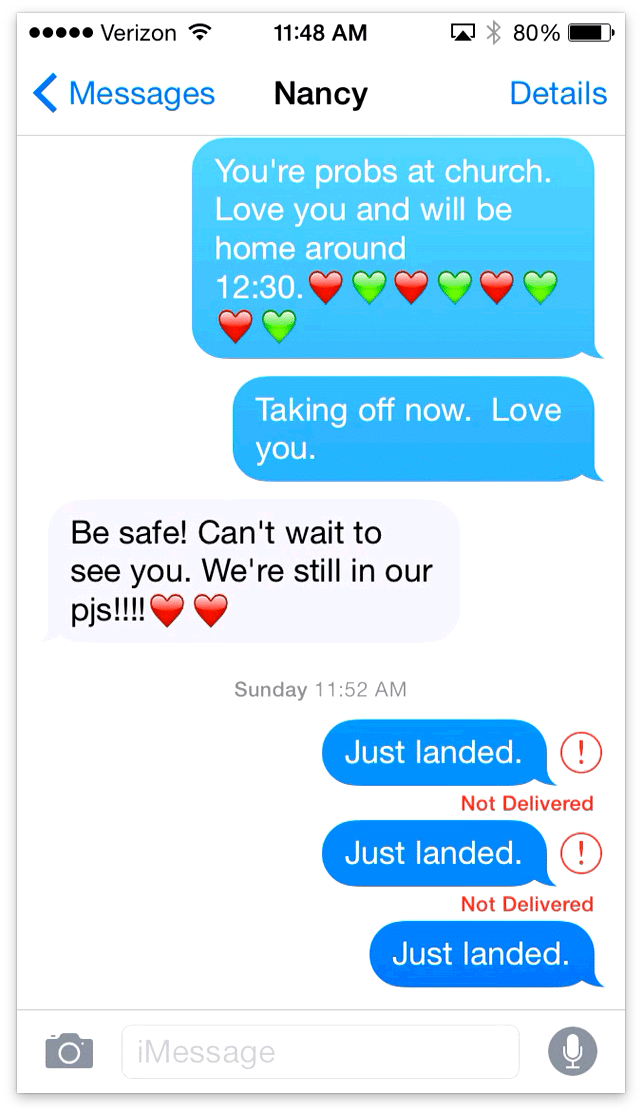The width and height of the screenshot is (642, 1114).
Task: Focus the iMessage text field
Action: (320, 1052)
